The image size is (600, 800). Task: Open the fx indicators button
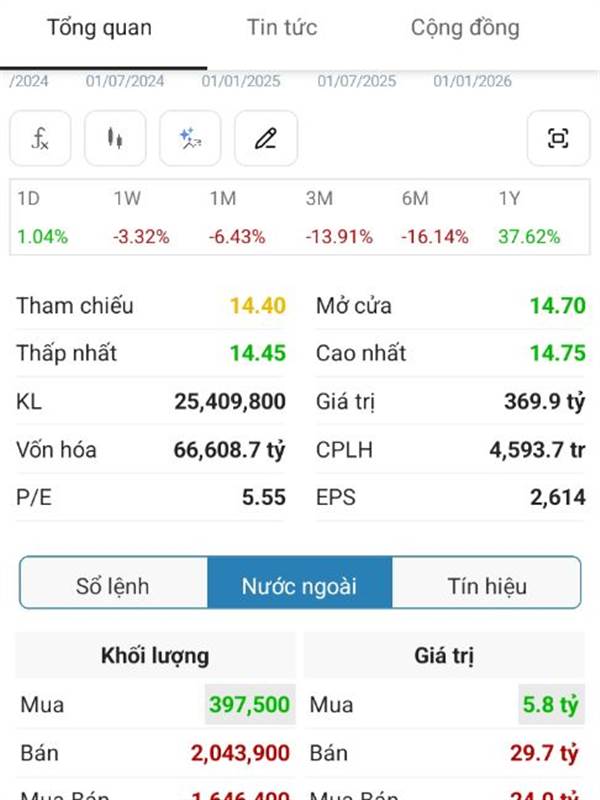(40, 139)
